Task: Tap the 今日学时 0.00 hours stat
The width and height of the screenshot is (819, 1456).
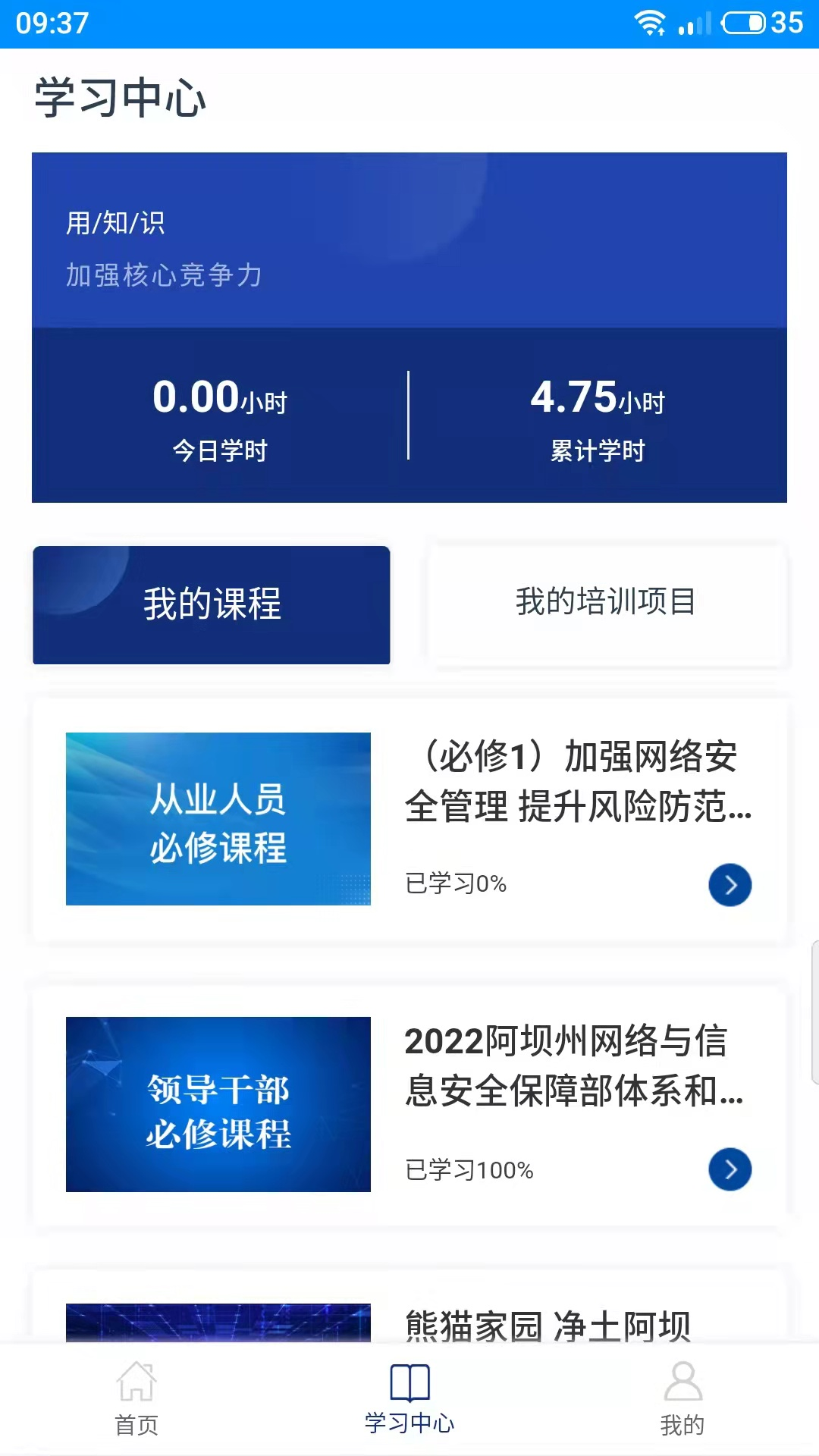Action: point(221,419)
